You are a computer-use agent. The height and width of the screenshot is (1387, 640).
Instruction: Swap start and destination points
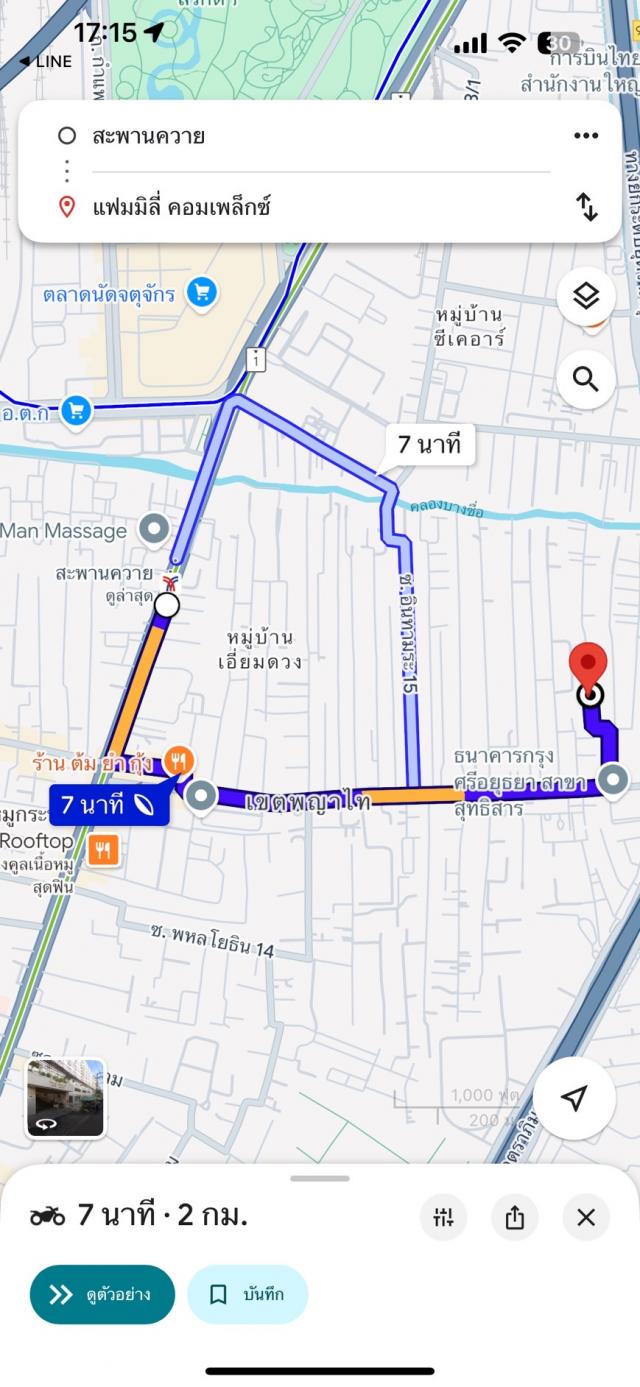[586, 207]
